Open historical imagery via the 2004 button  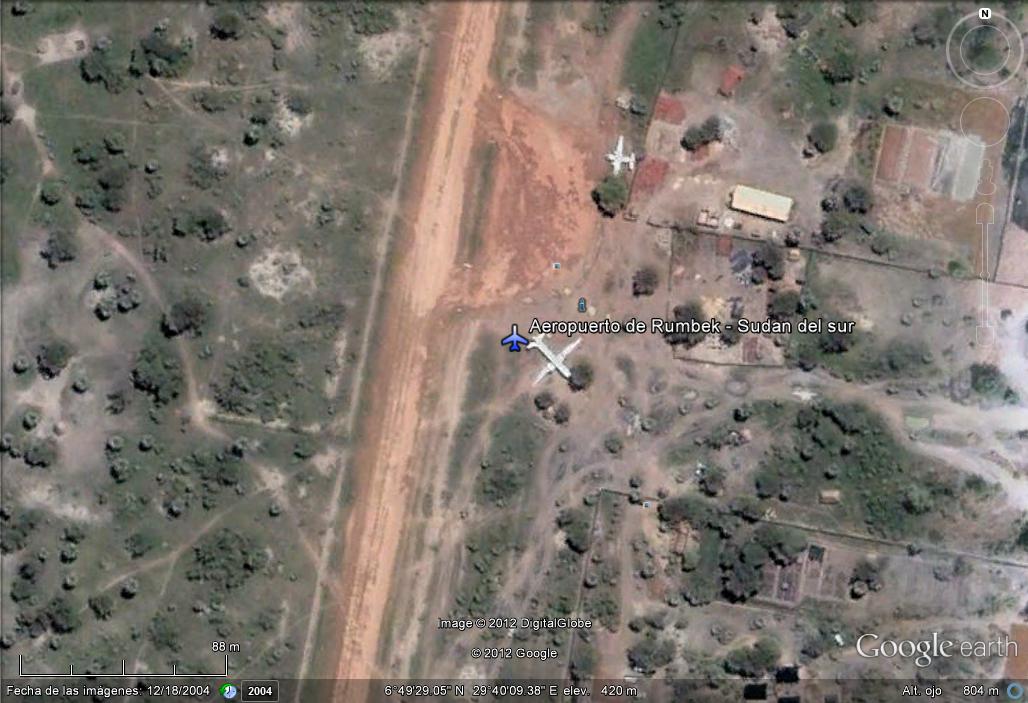coord(261,691)
